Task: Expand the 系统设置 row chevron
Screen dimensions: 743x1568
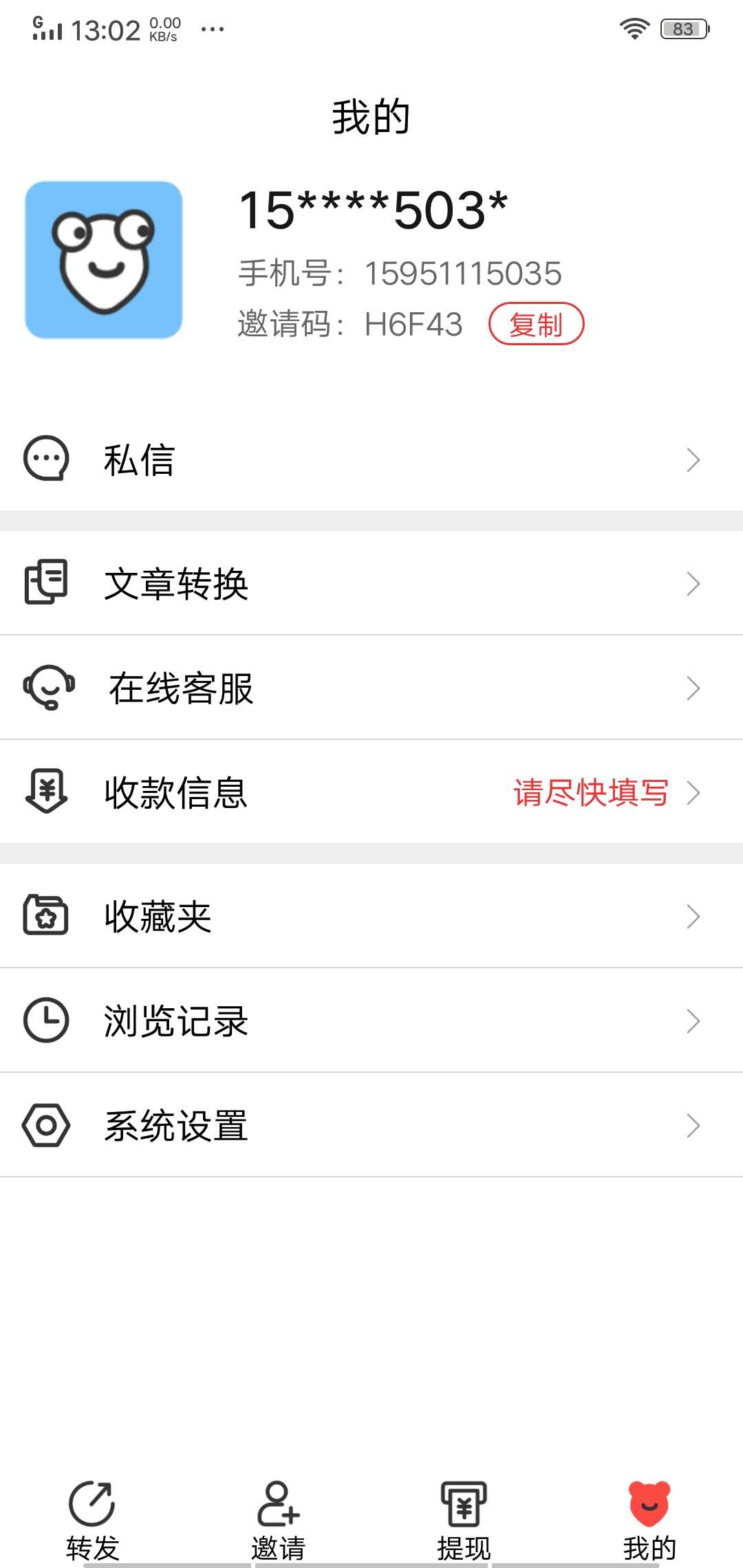Action: 693,1125
